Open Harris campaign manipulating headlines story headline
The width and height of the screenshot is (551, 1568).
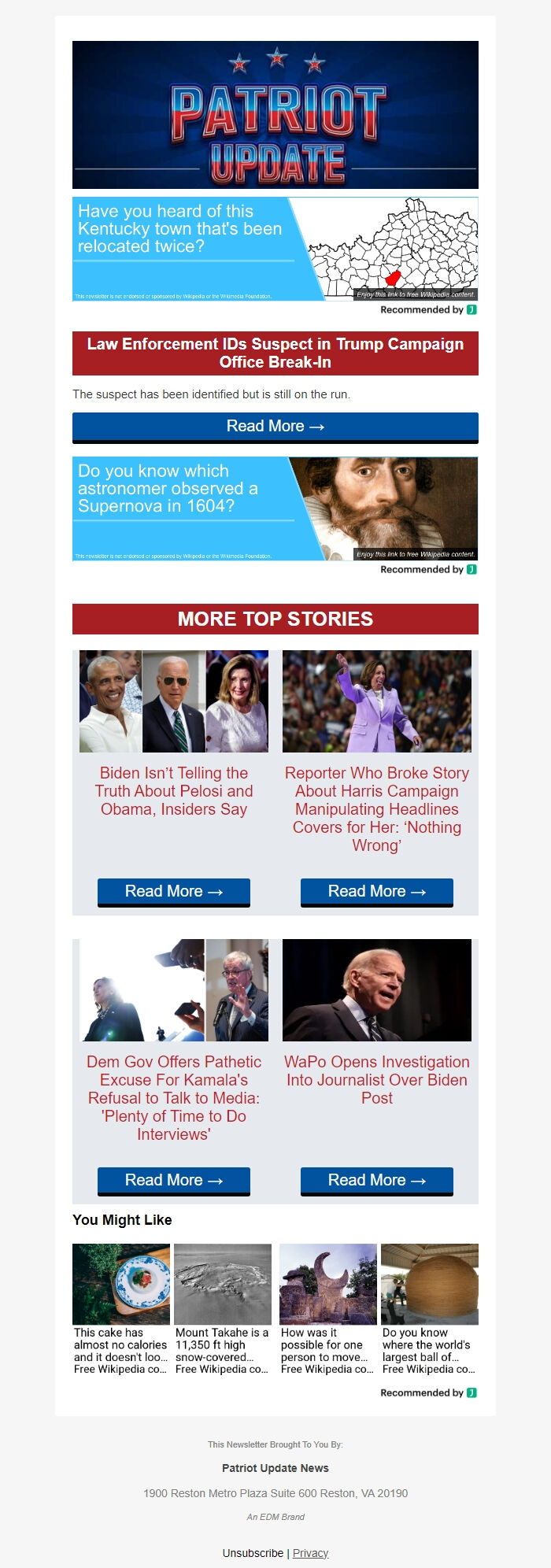(377, 809)
